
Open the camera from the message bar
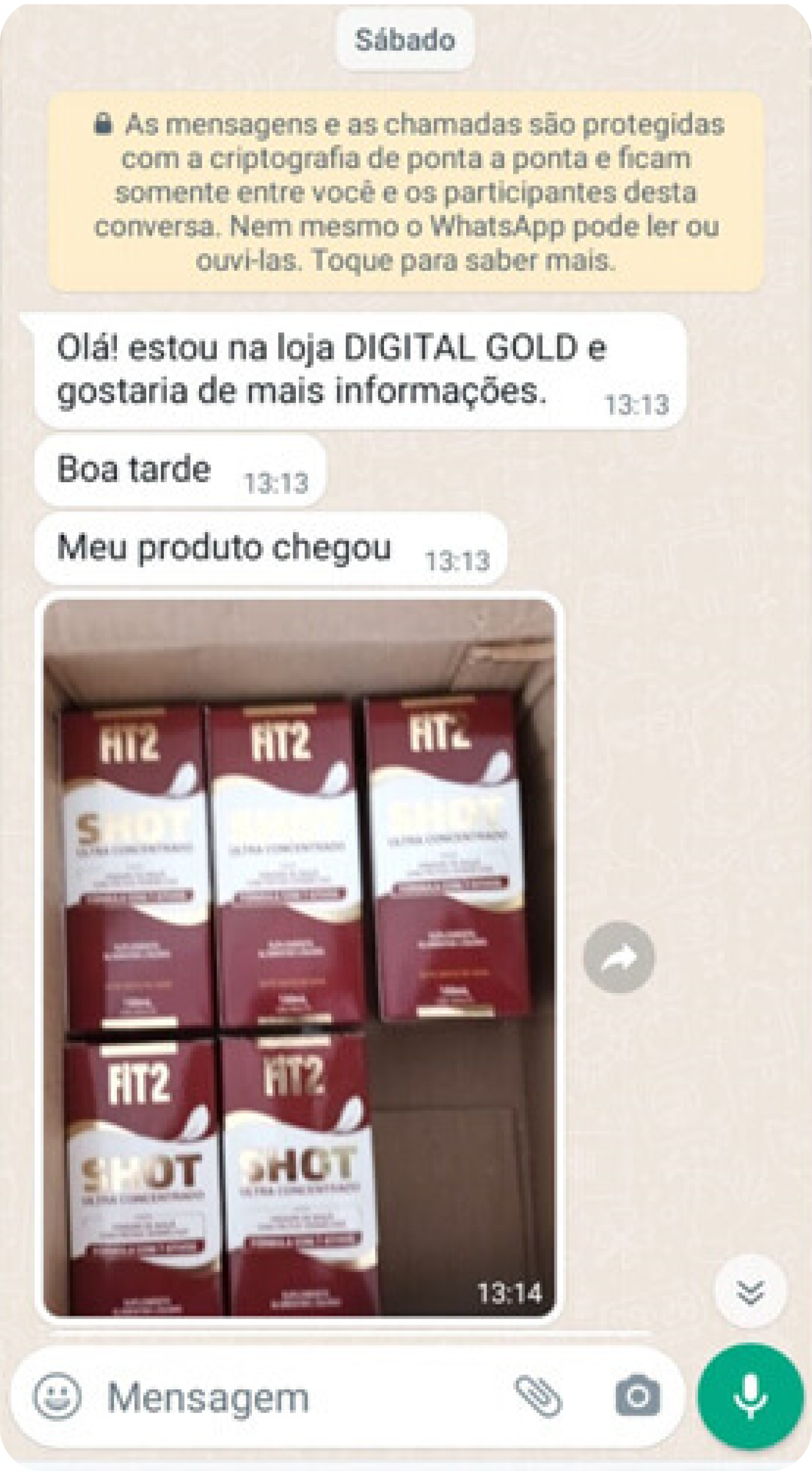[x=637, y=1396]
